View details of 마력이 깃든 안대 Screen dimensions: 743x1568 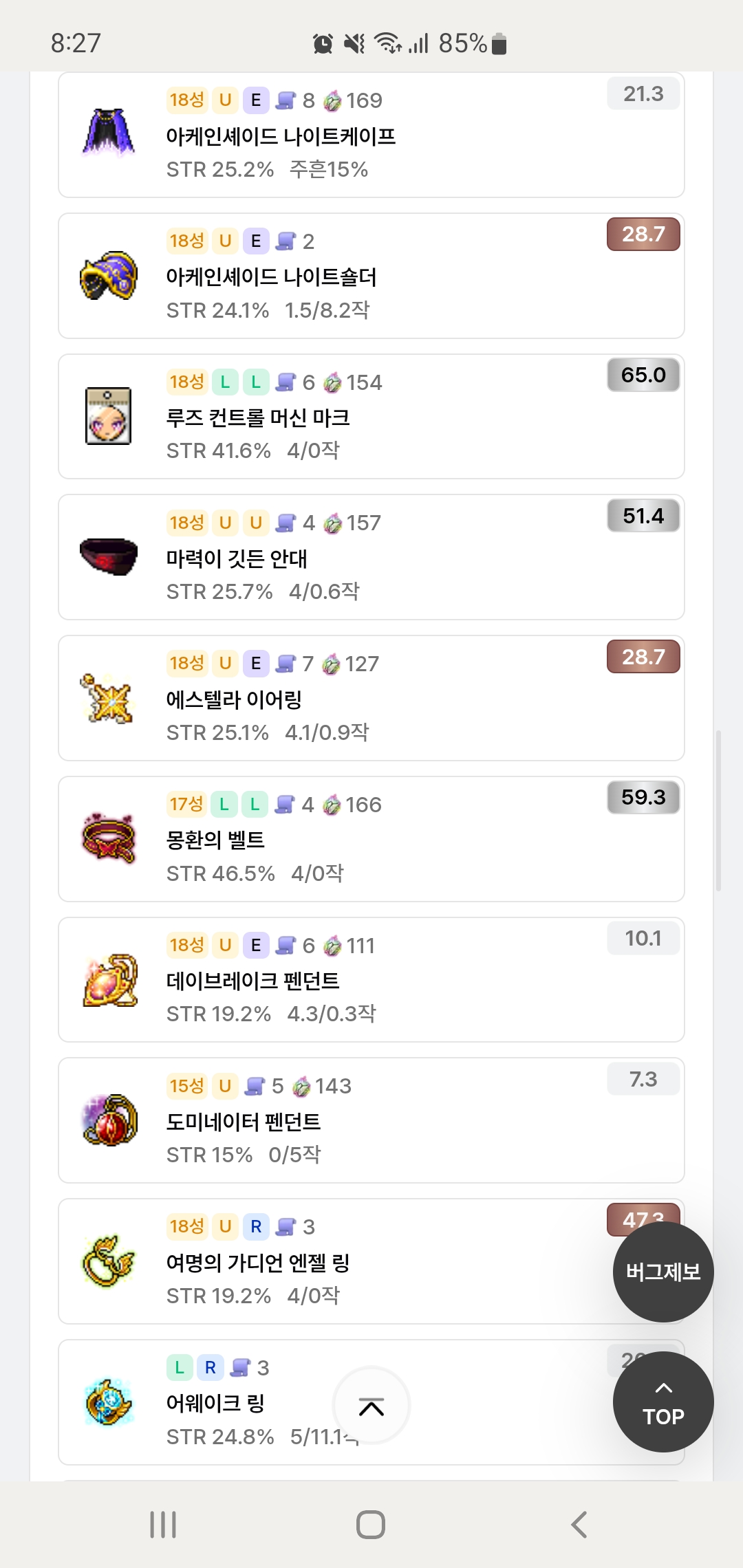[x=371, y=558]
